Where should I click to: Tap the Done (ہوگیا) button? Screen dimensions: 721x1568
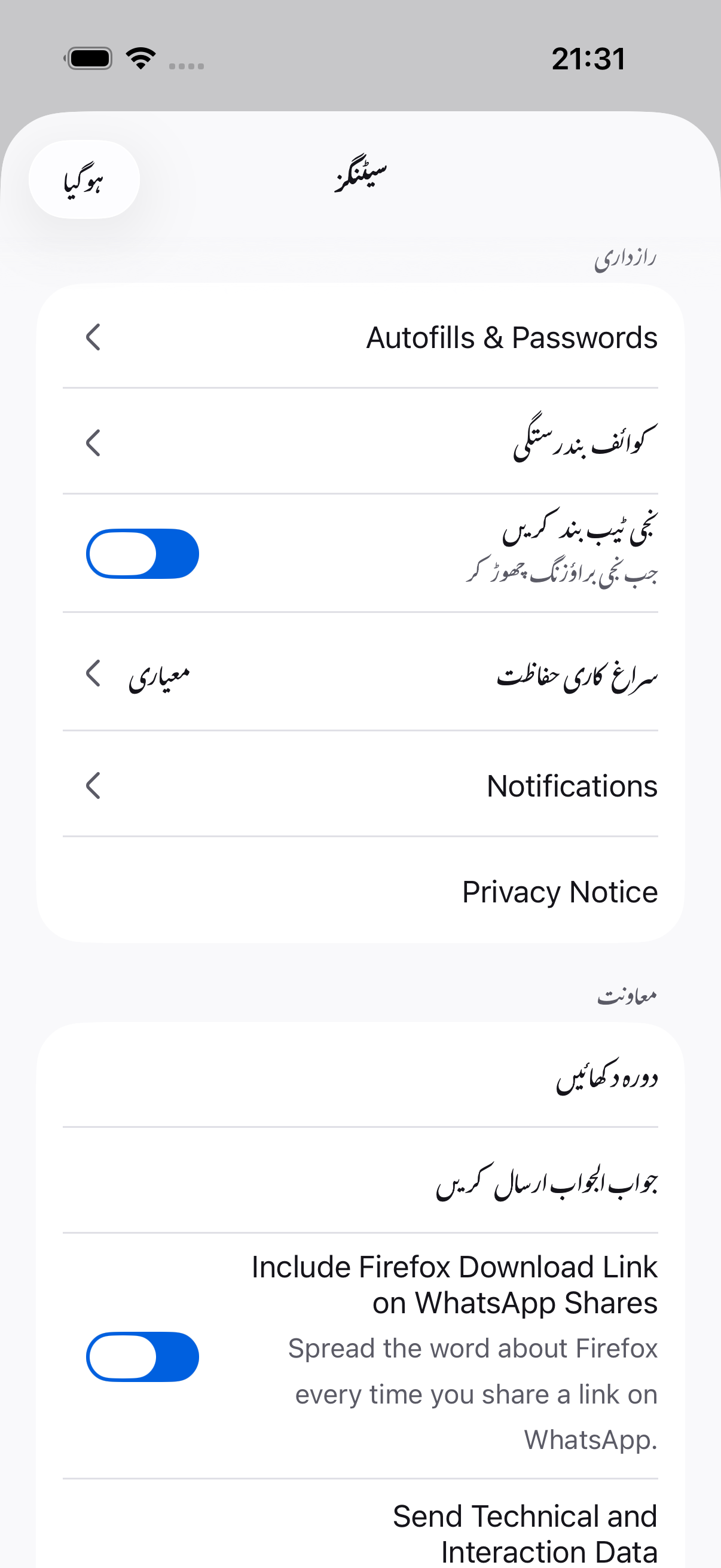(x=84, y=179)
